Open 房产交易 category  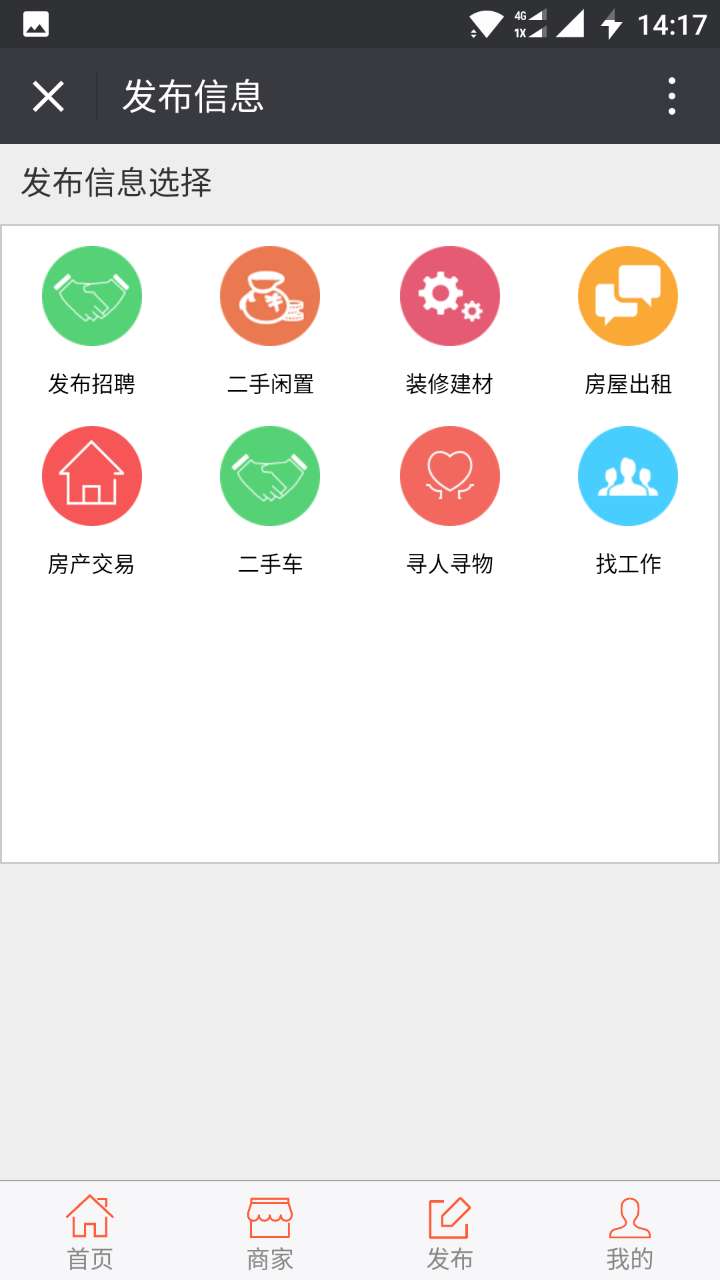click(x=91, y=477)
